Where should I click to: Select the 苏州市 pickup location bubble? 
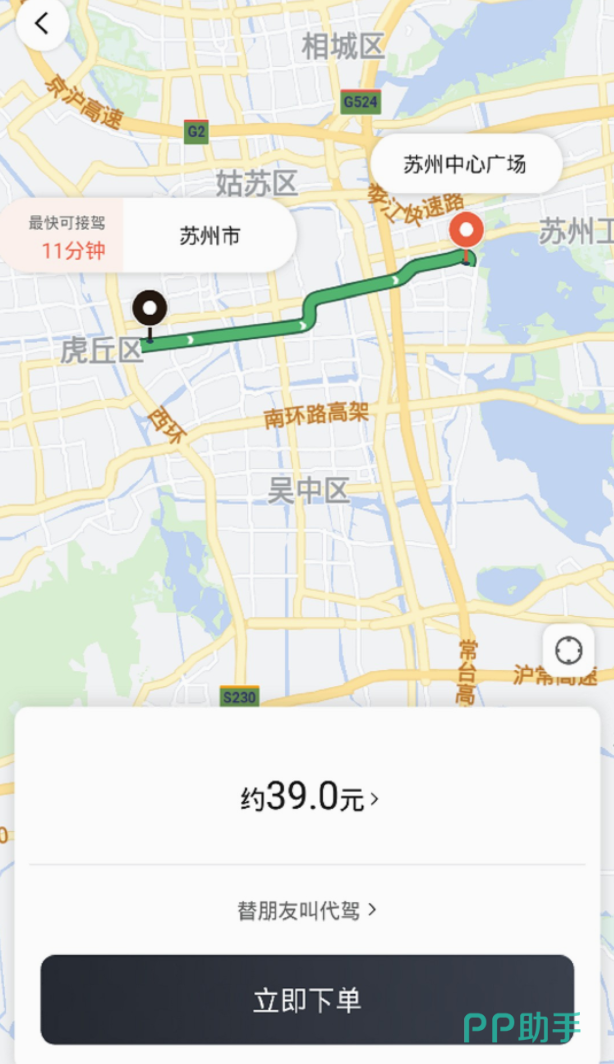(209, 237)
